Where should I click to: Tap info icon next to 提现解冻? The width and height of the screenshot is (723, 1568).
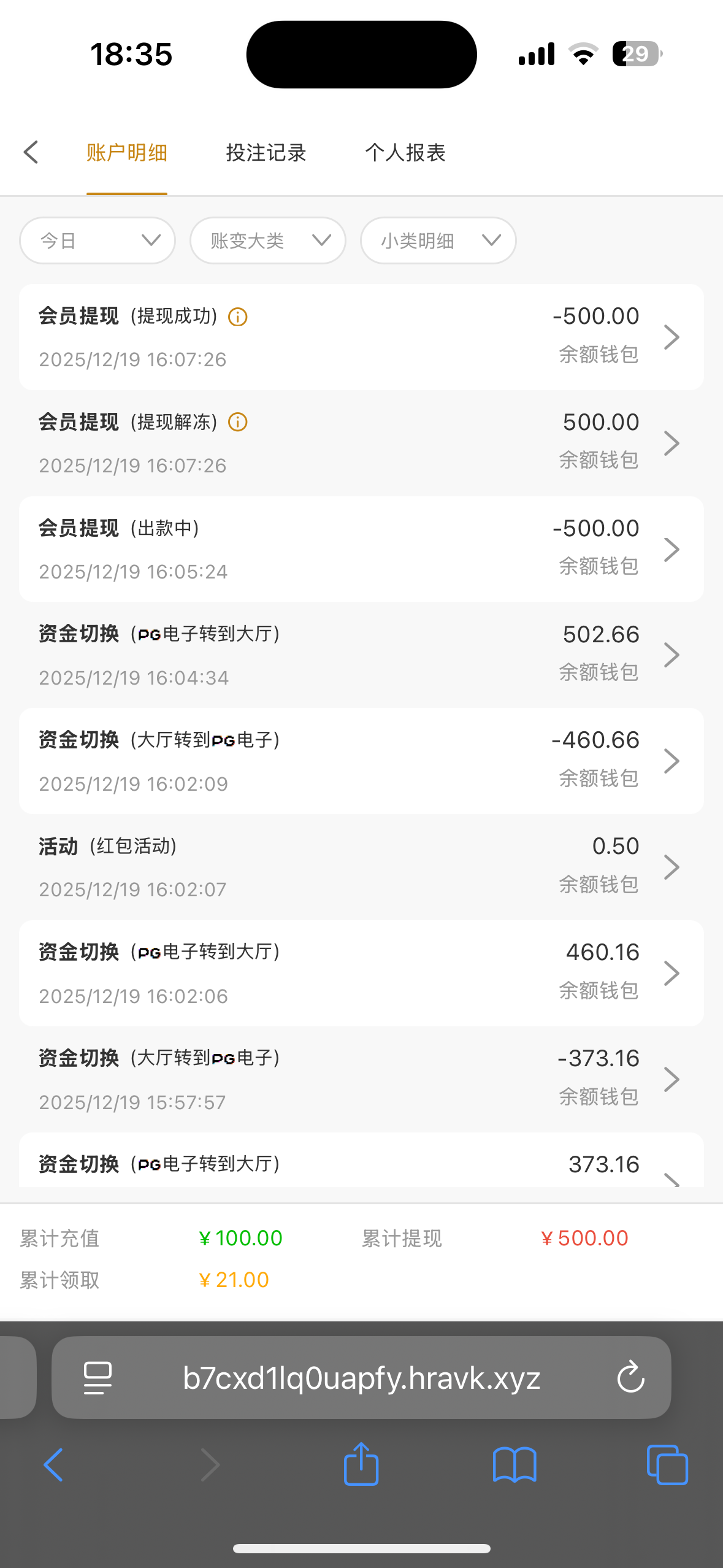click(238, 422)
